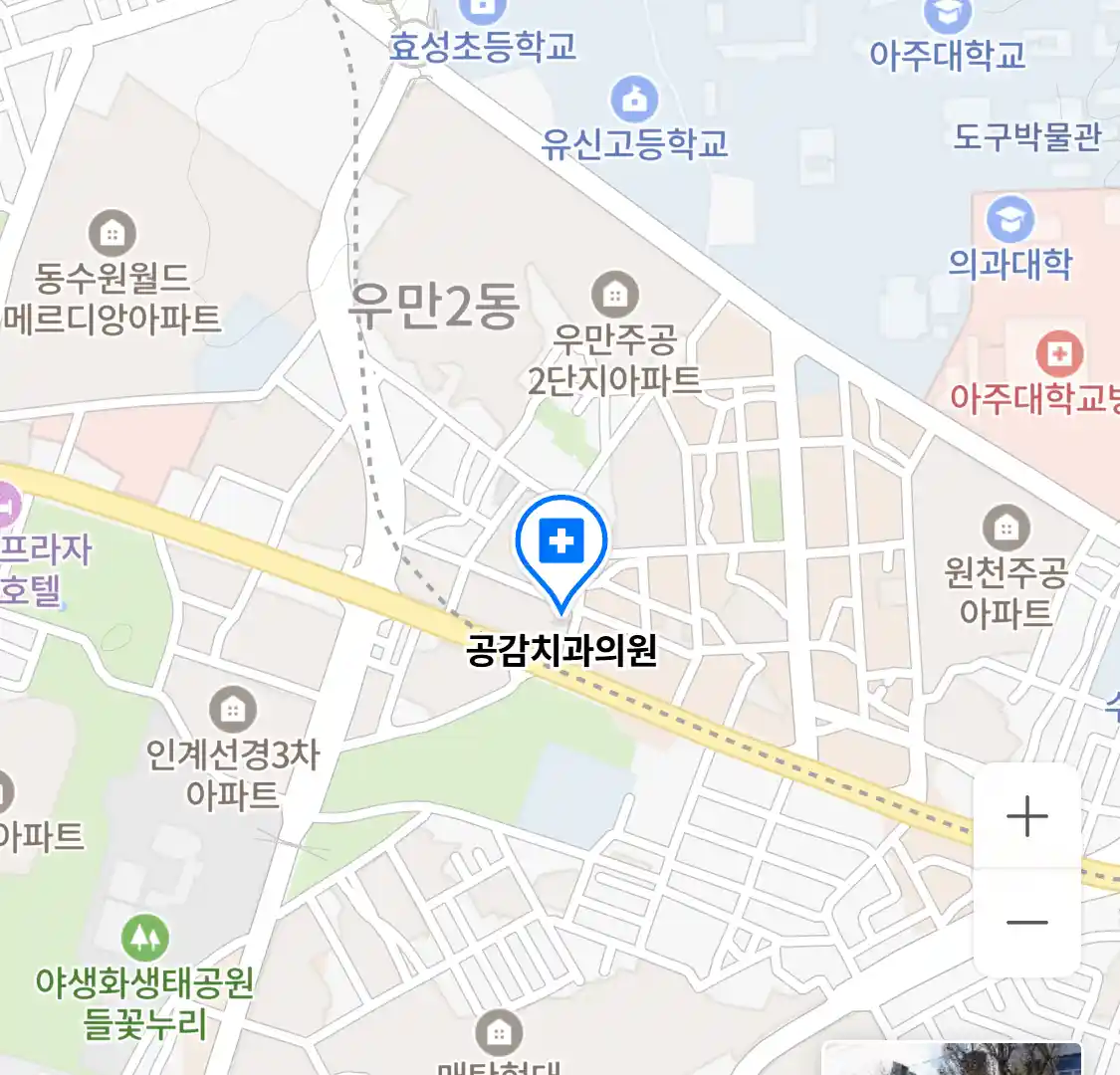
Task: Open the 야생화생태공원 들꽃누리 park marker
Action: pos(145,939)
